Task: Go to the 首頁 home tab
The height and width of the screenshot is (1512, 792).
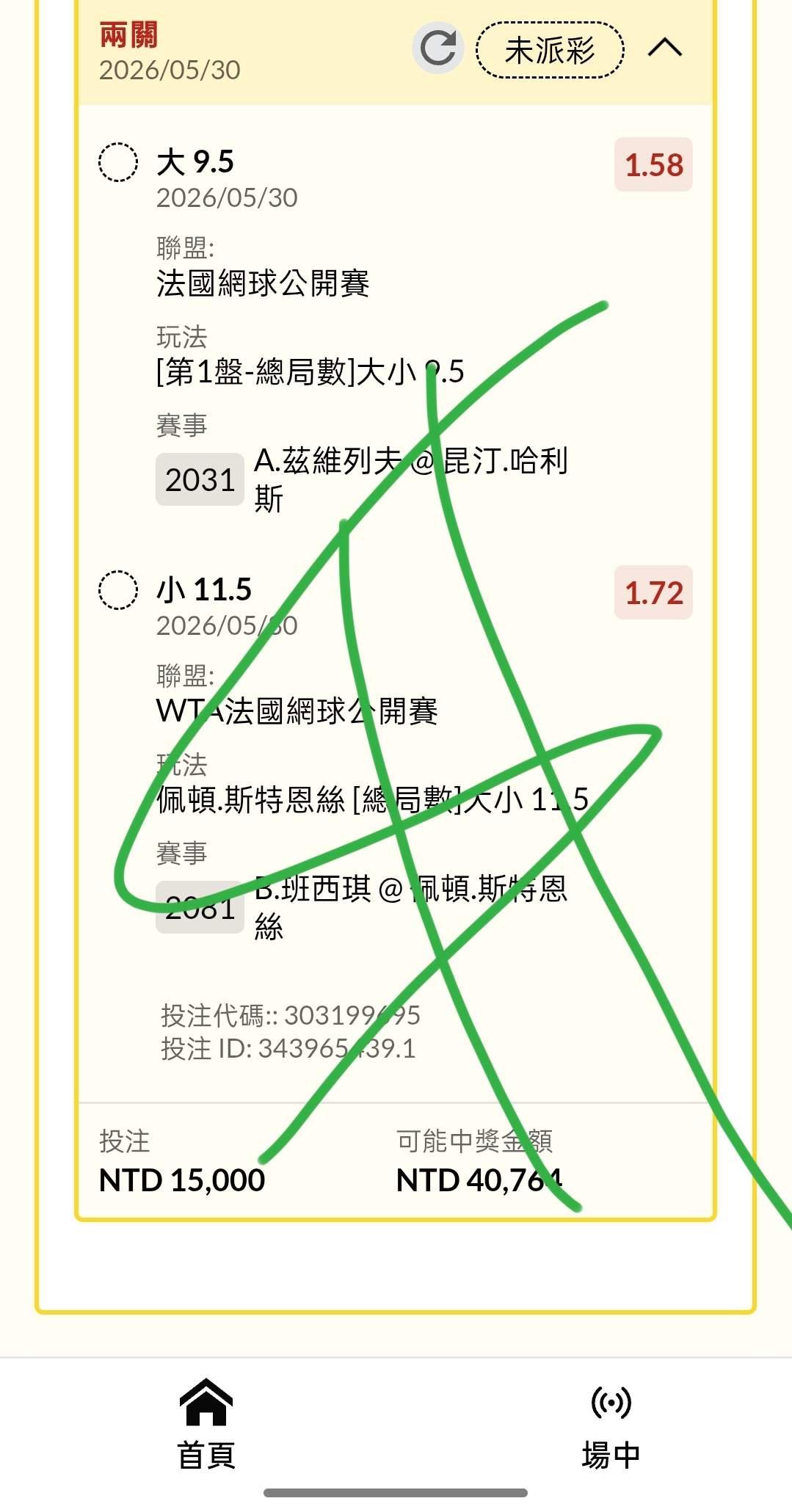Action: pos(206,1424)
